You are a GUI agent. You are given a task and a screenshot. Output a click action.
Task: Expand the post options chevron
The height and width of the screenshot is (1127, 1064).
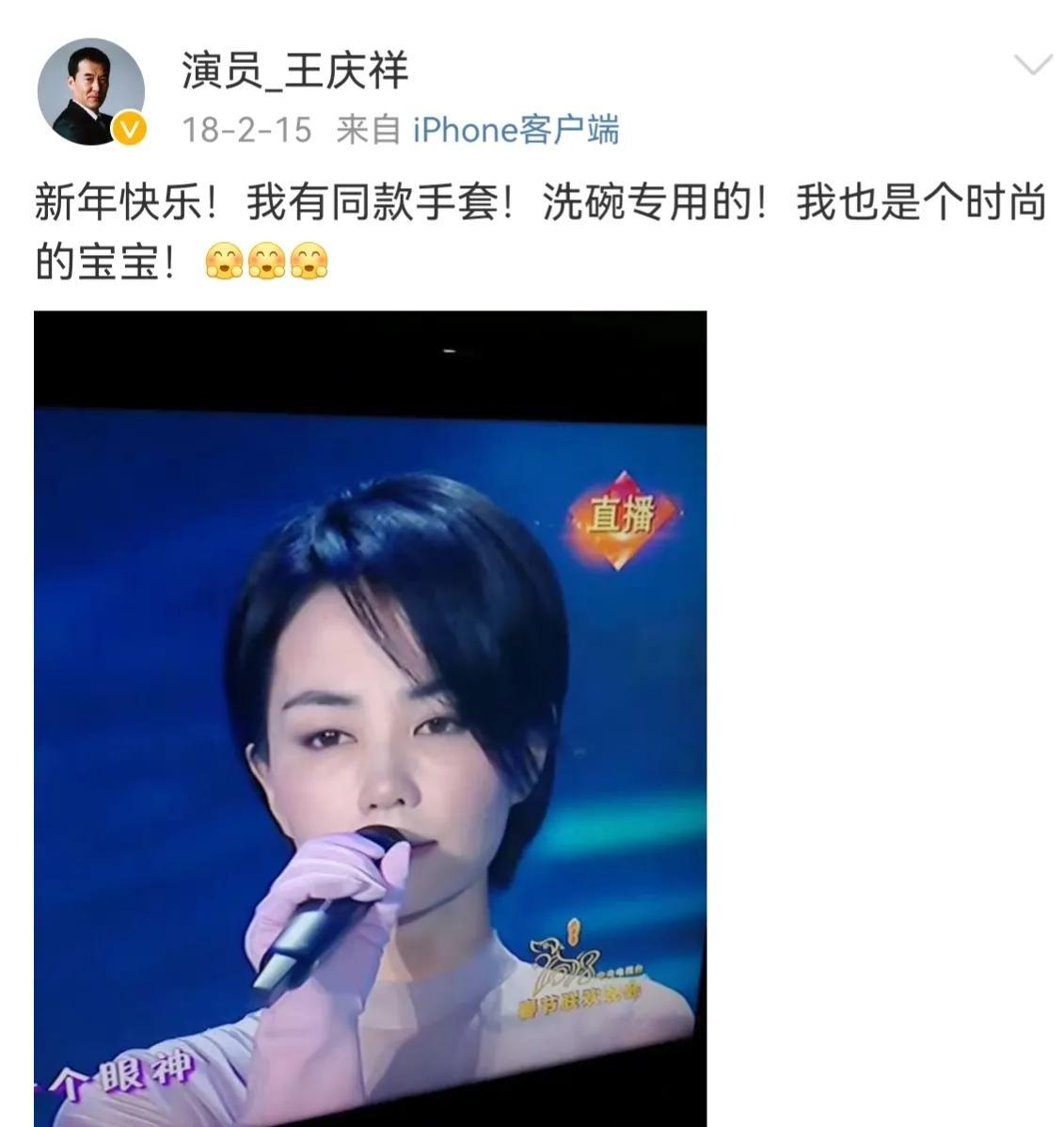tap(1032, 66)
